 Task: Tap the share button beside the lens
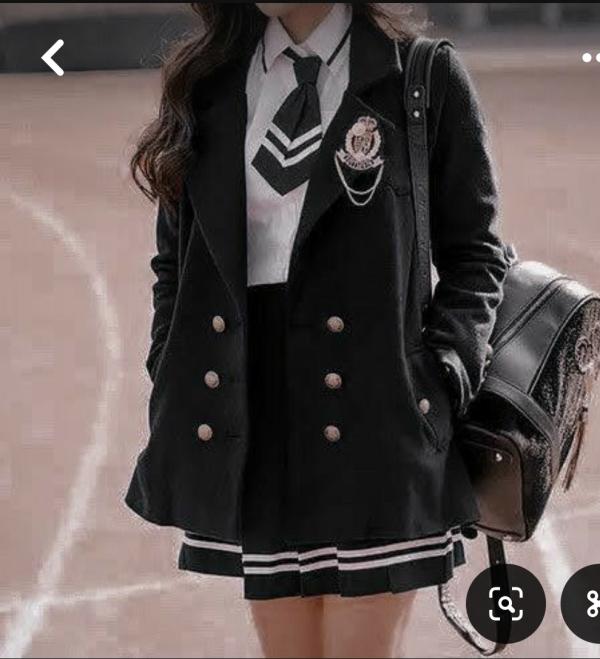(x=587, y=603)
